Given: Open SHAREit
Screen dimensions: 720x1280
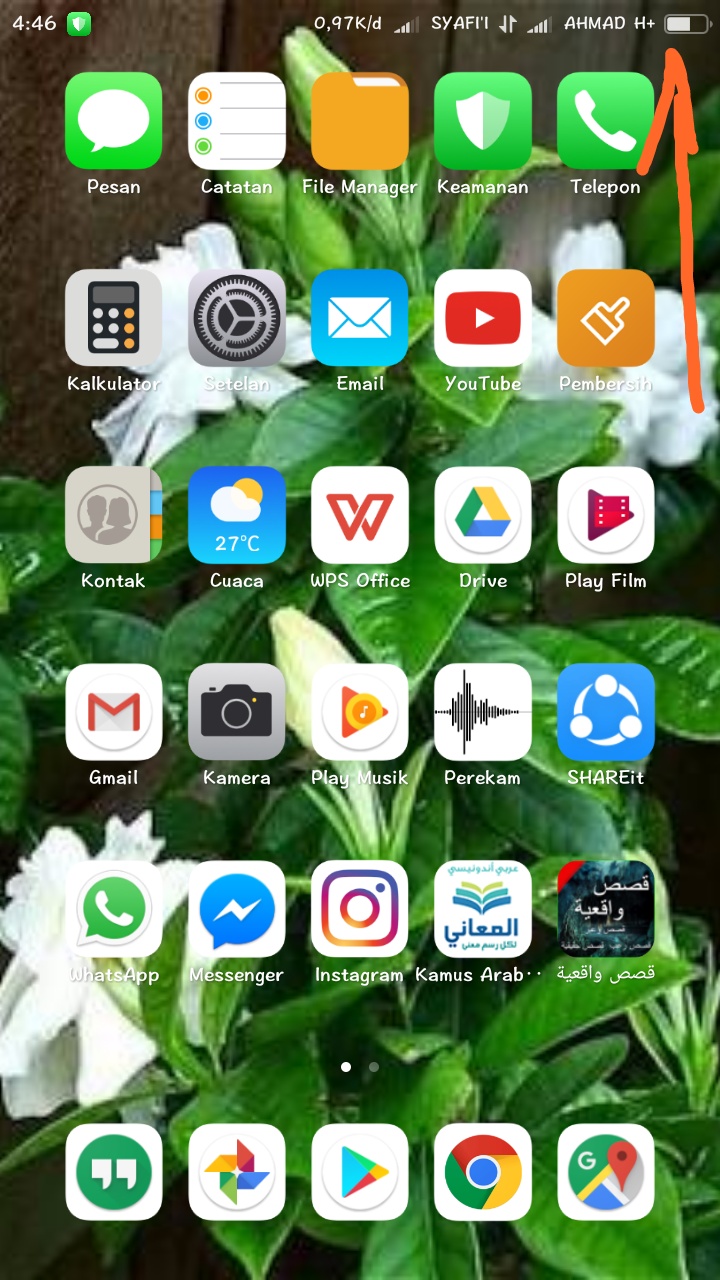Looking at the screenshot, I should (605, 712).
